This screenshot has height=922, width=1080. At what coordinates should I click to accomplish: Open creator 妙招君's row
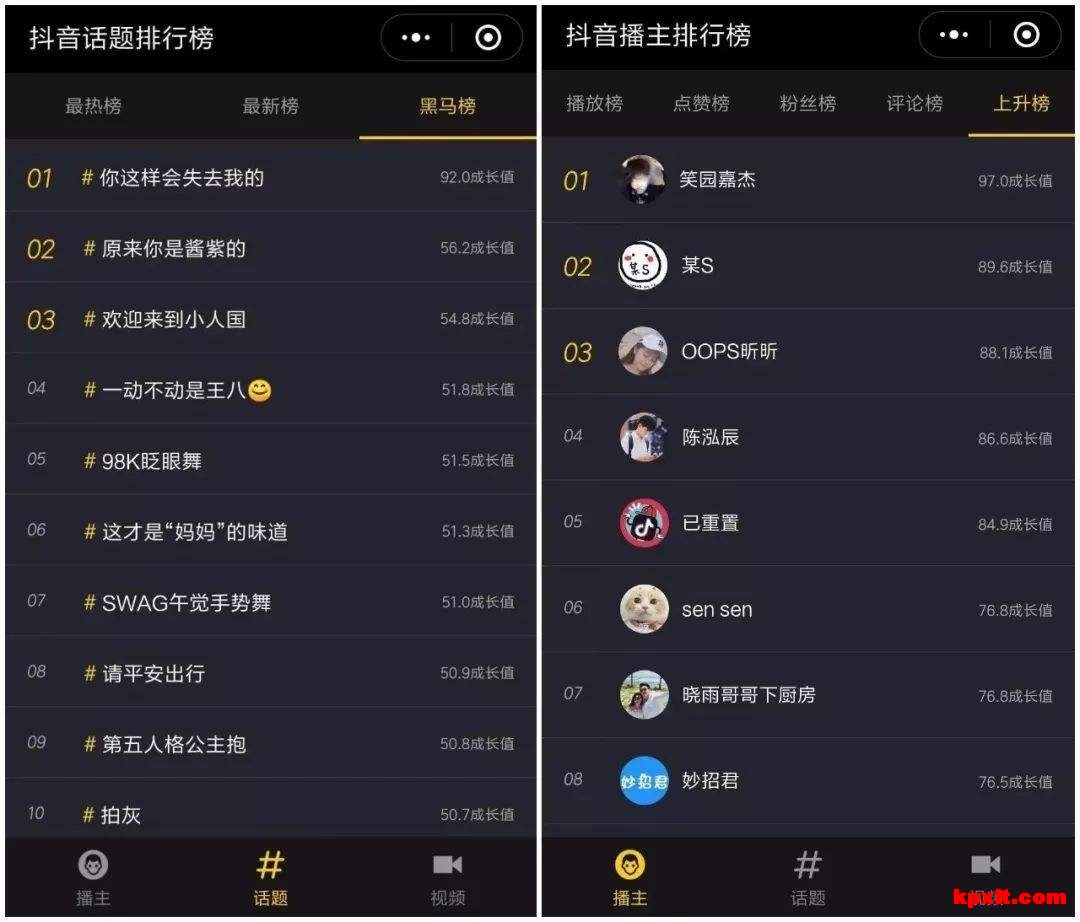(x=710, y=781)
